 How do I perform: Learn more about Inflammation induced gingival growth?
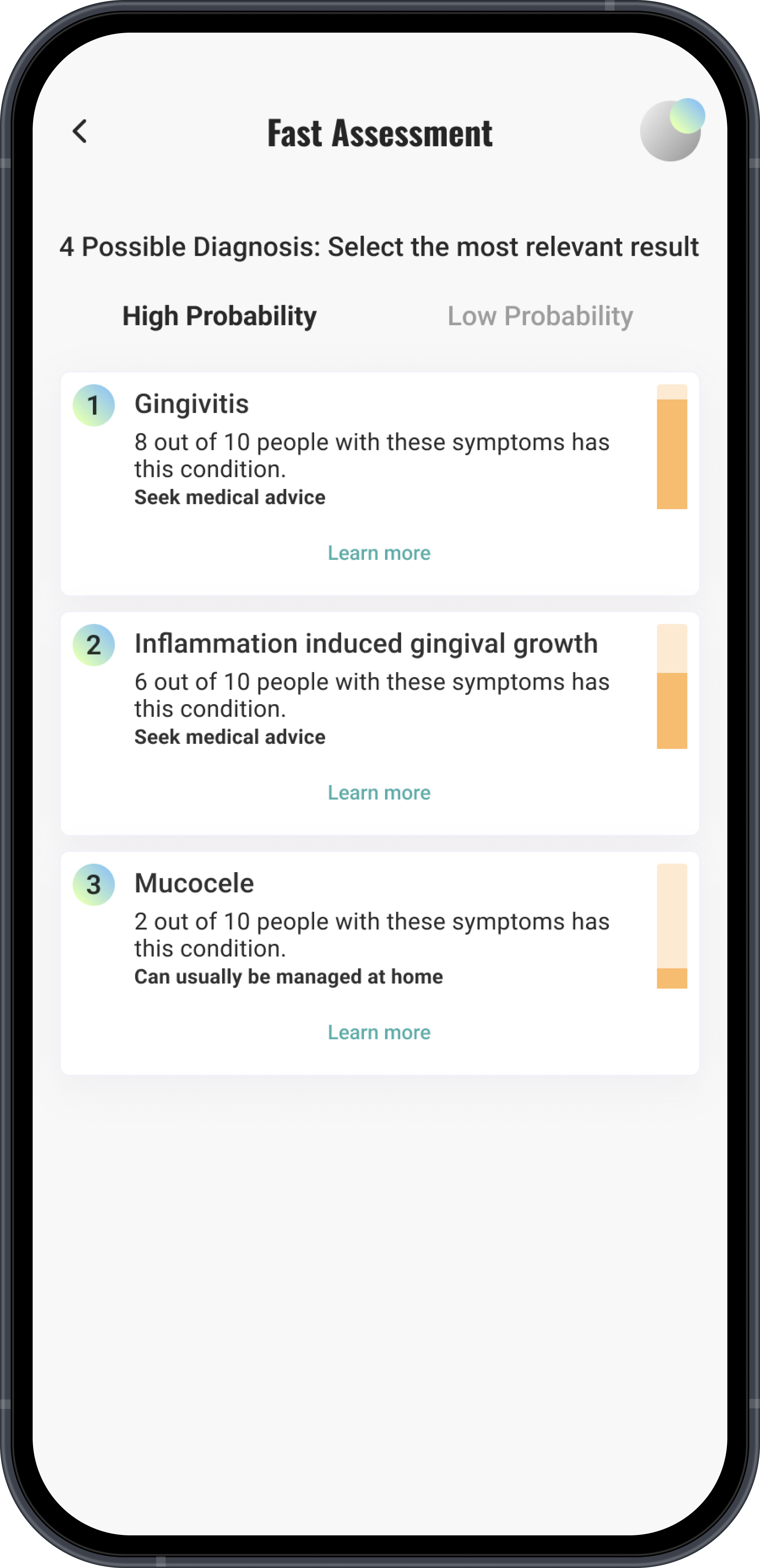coord(379,793)
